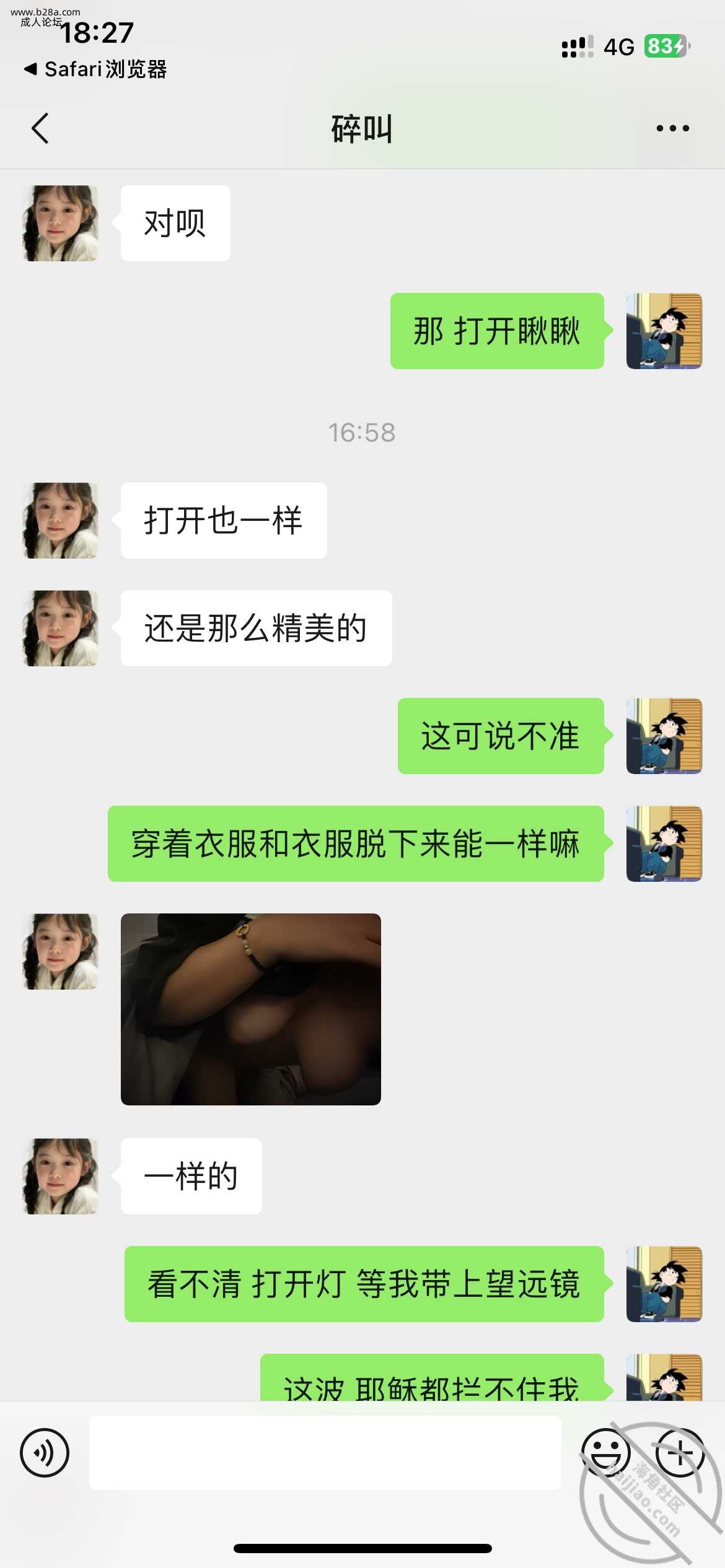Open the plus attachments menu

click(x=680, y=1453)
